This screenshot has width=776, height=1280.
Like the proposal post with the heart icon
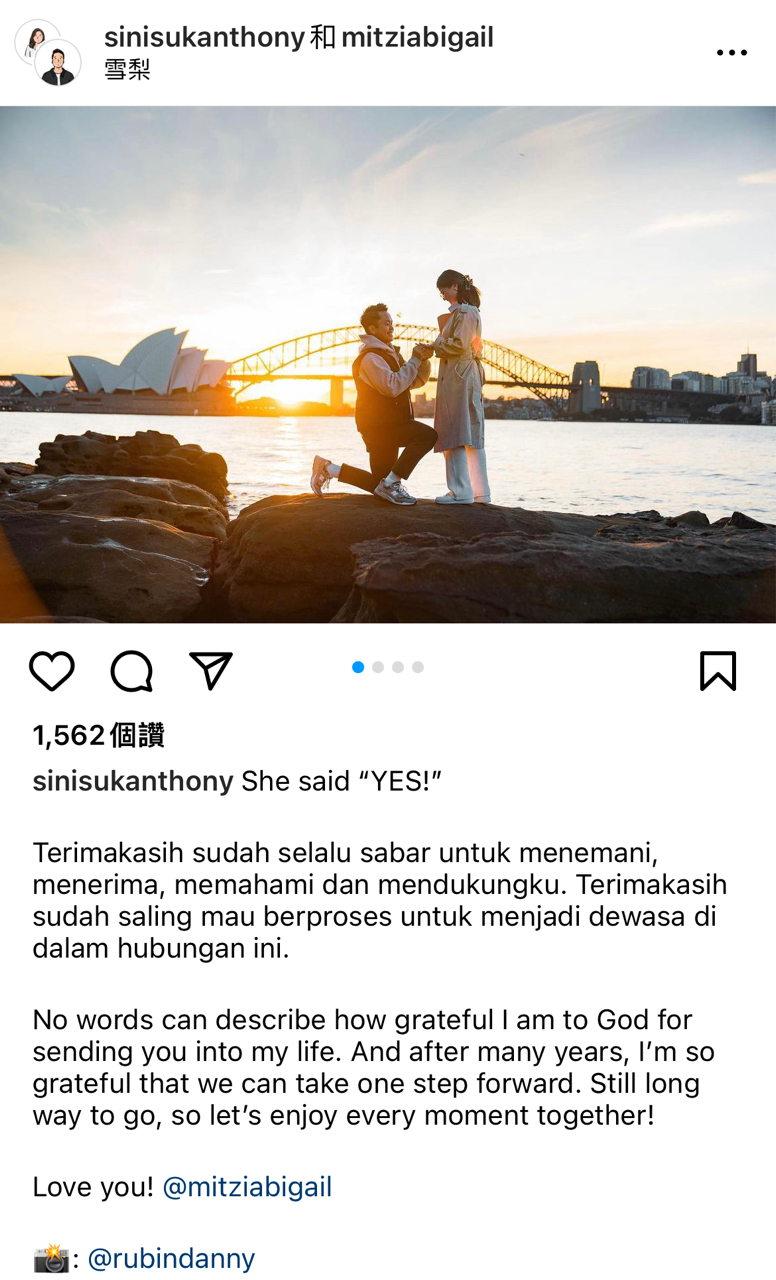[x=52, y=671]
